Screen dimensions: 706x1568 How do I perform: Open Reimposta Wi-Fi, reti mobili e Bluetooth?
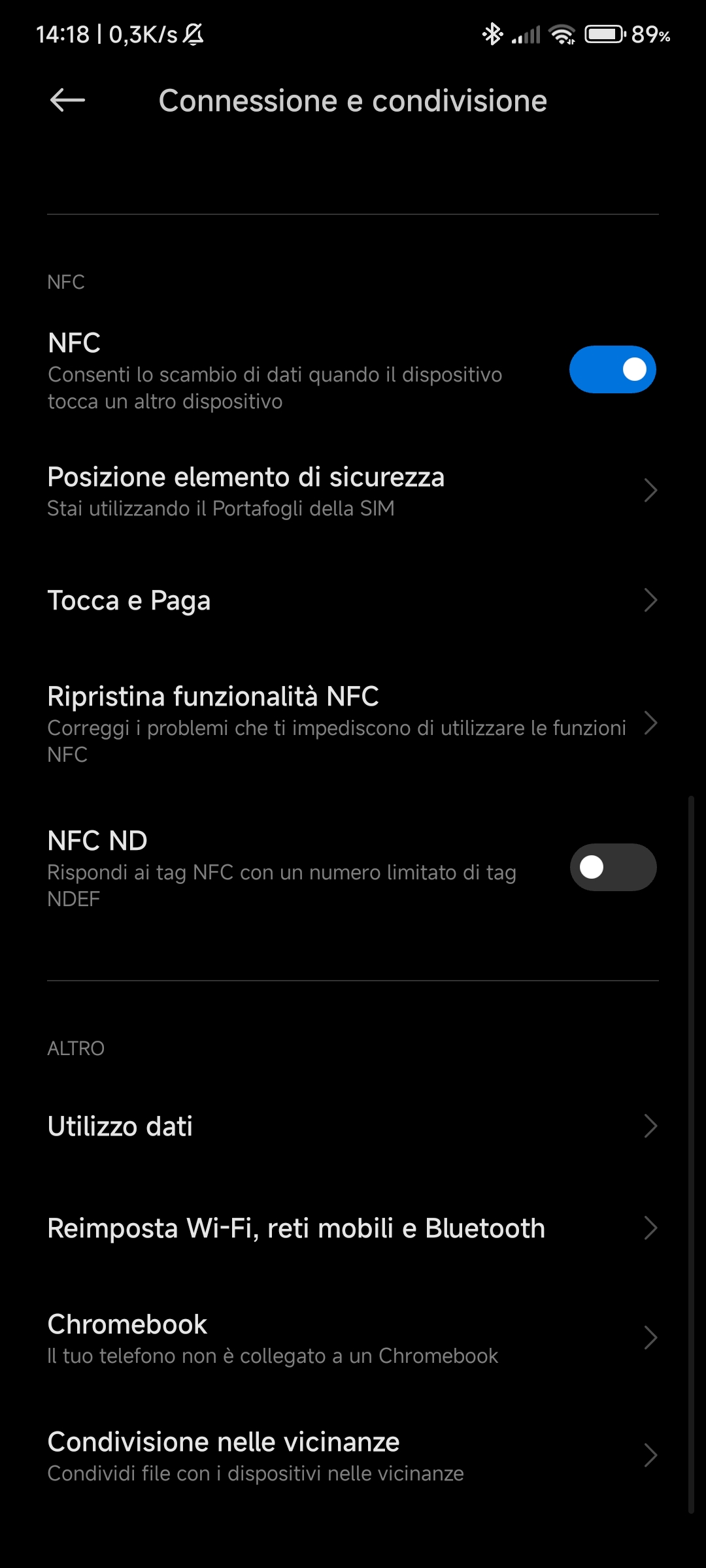[x=353, y=1228]
